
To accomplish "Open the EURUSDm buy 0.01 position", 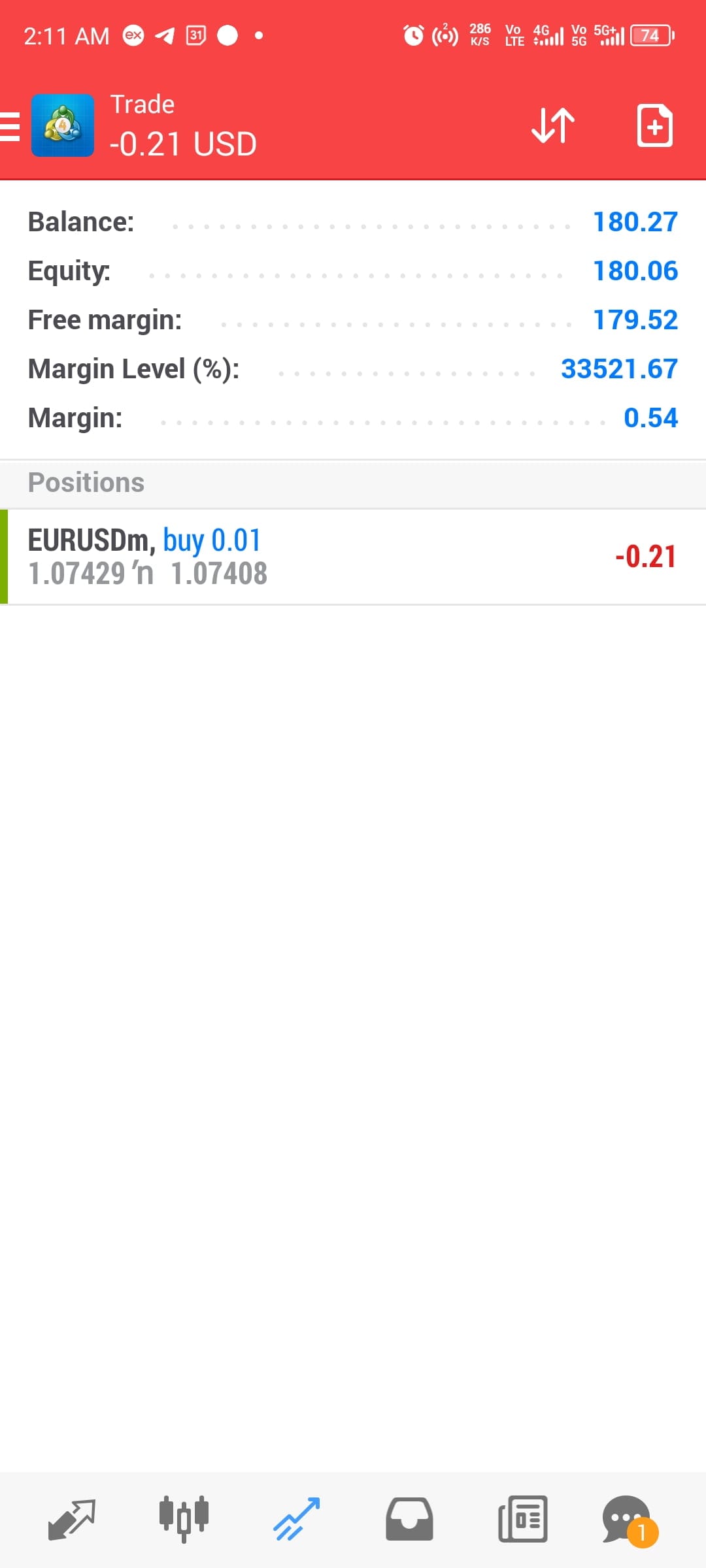I will coord(353,557).
